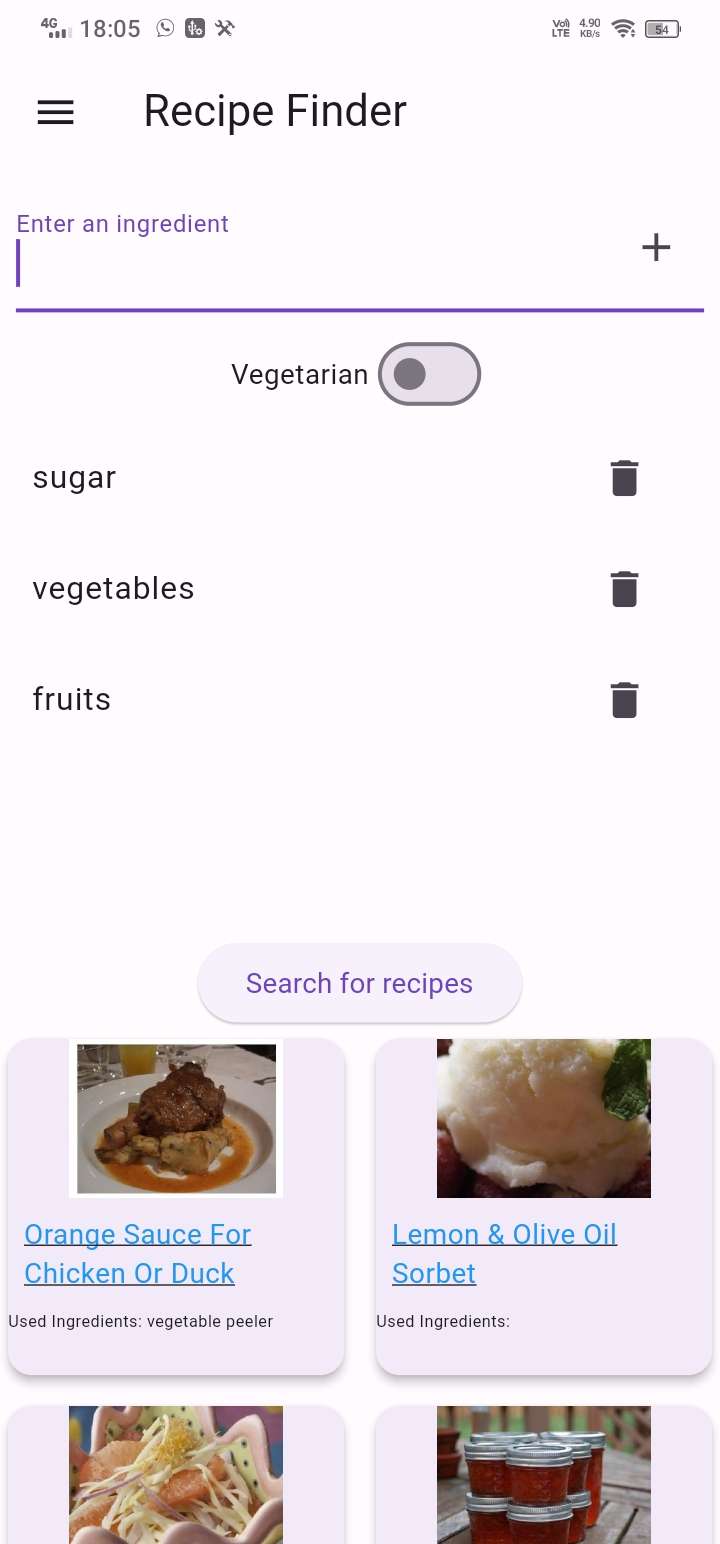Select the Orange Sauce recipe photo
This screenshot has width=720, height=1544.
(x=176, y=1118)
